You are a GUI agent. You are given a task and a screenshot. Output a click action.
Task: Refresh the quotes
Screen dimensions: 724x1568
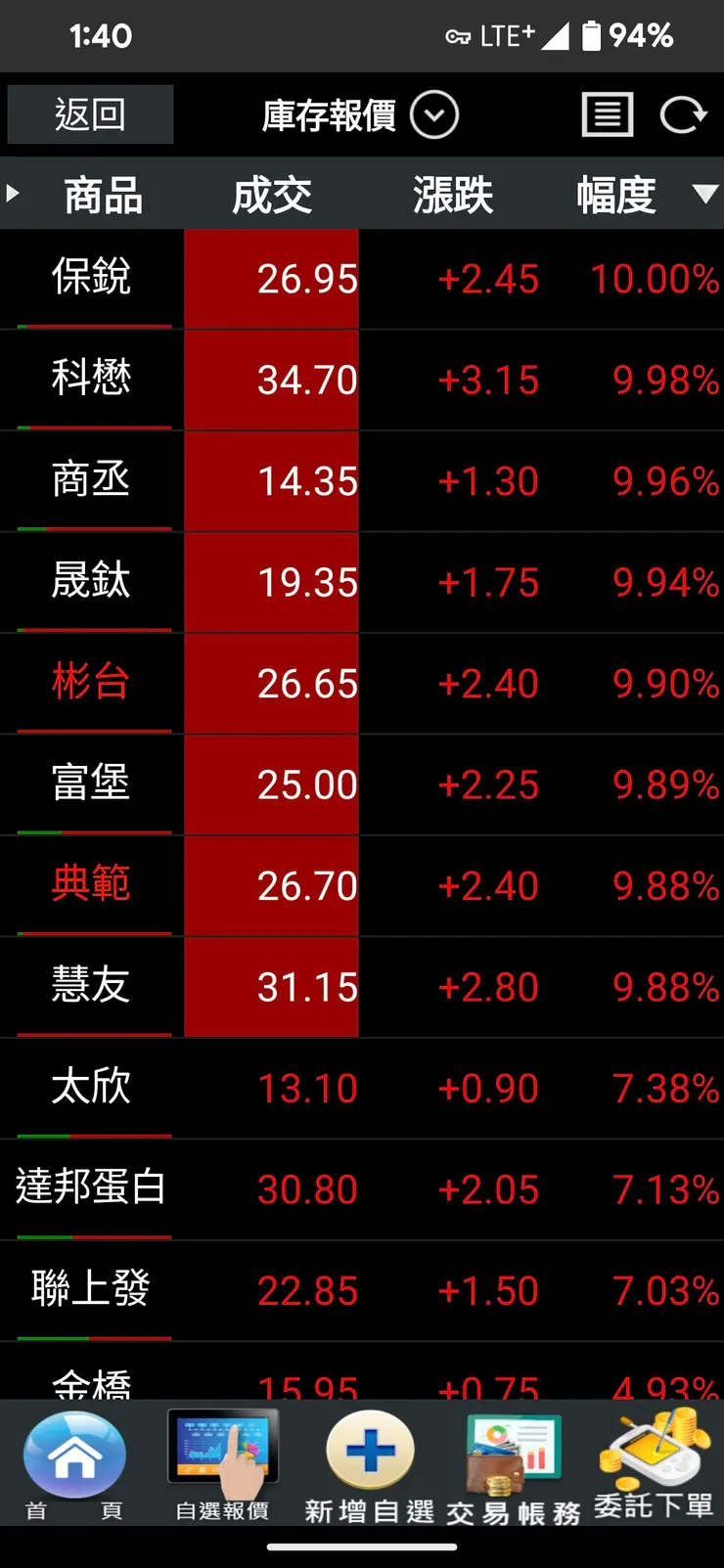pos(682,115)
